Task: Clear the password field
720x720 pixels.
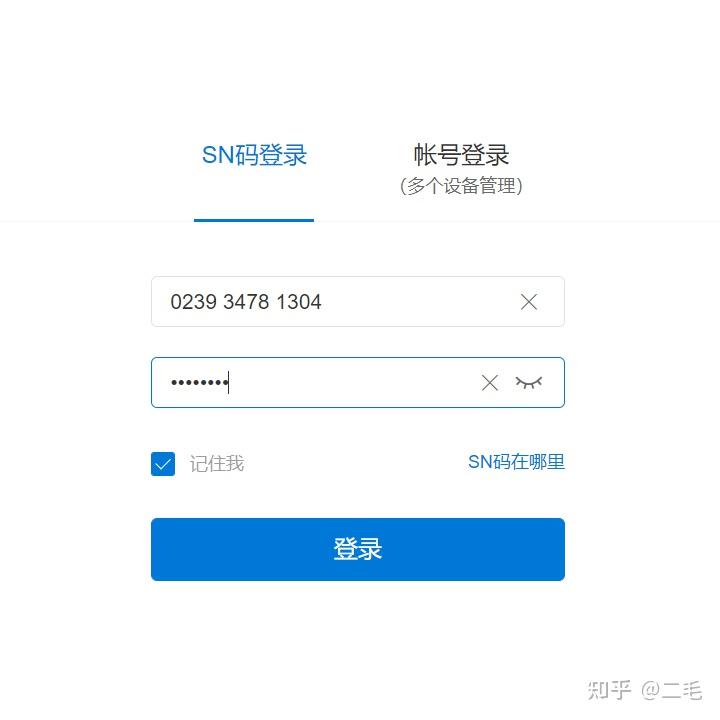Action: [x=489, y=383]
